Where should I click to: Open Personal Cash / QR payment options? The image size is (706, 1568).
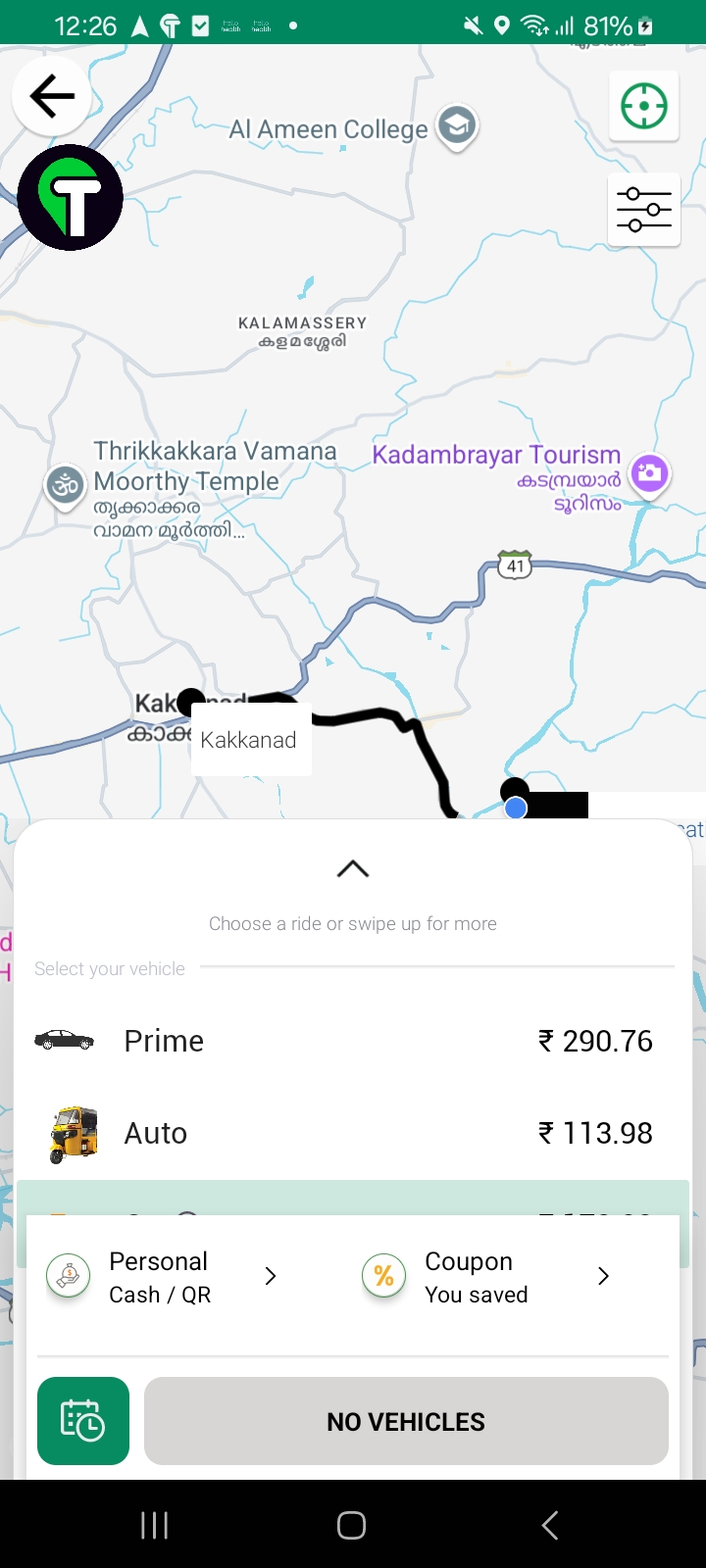coord(164,1277)
